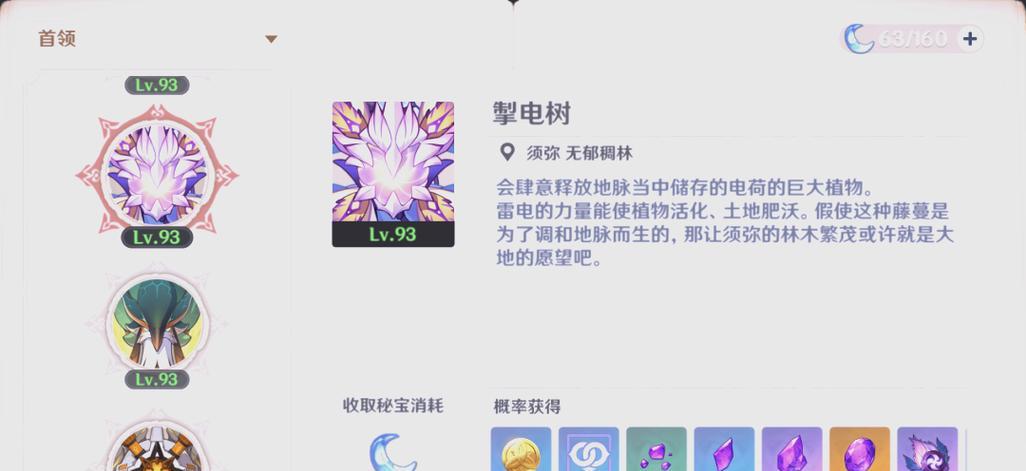View the Mora coin reward
1026x471 pixels.
pos(521,450)
